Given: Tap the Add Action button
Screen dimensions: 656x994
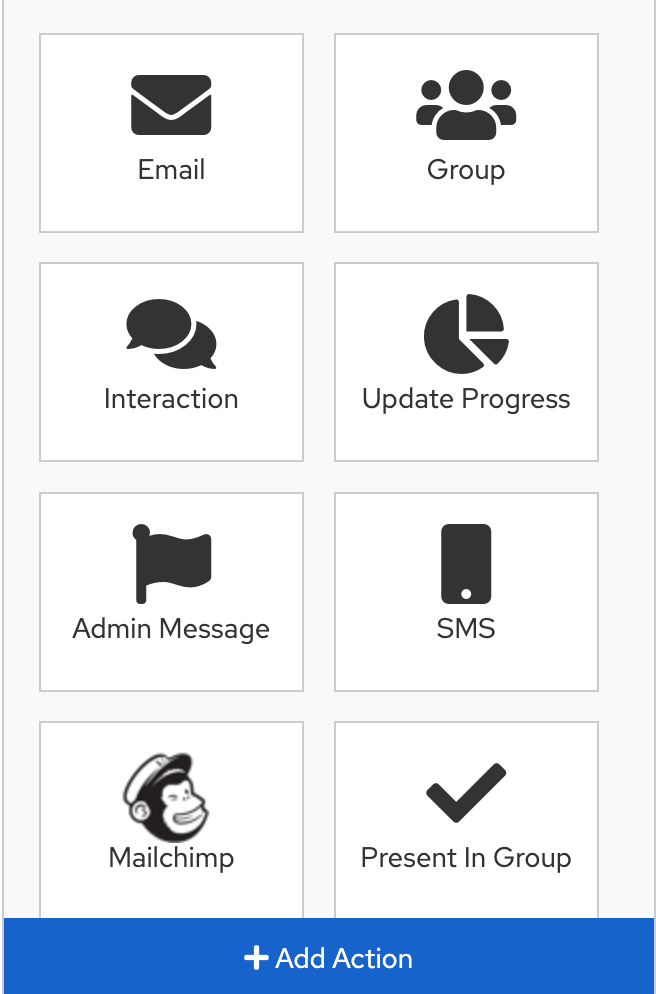Looking at the screenshot, I should (x=329, y=958).
